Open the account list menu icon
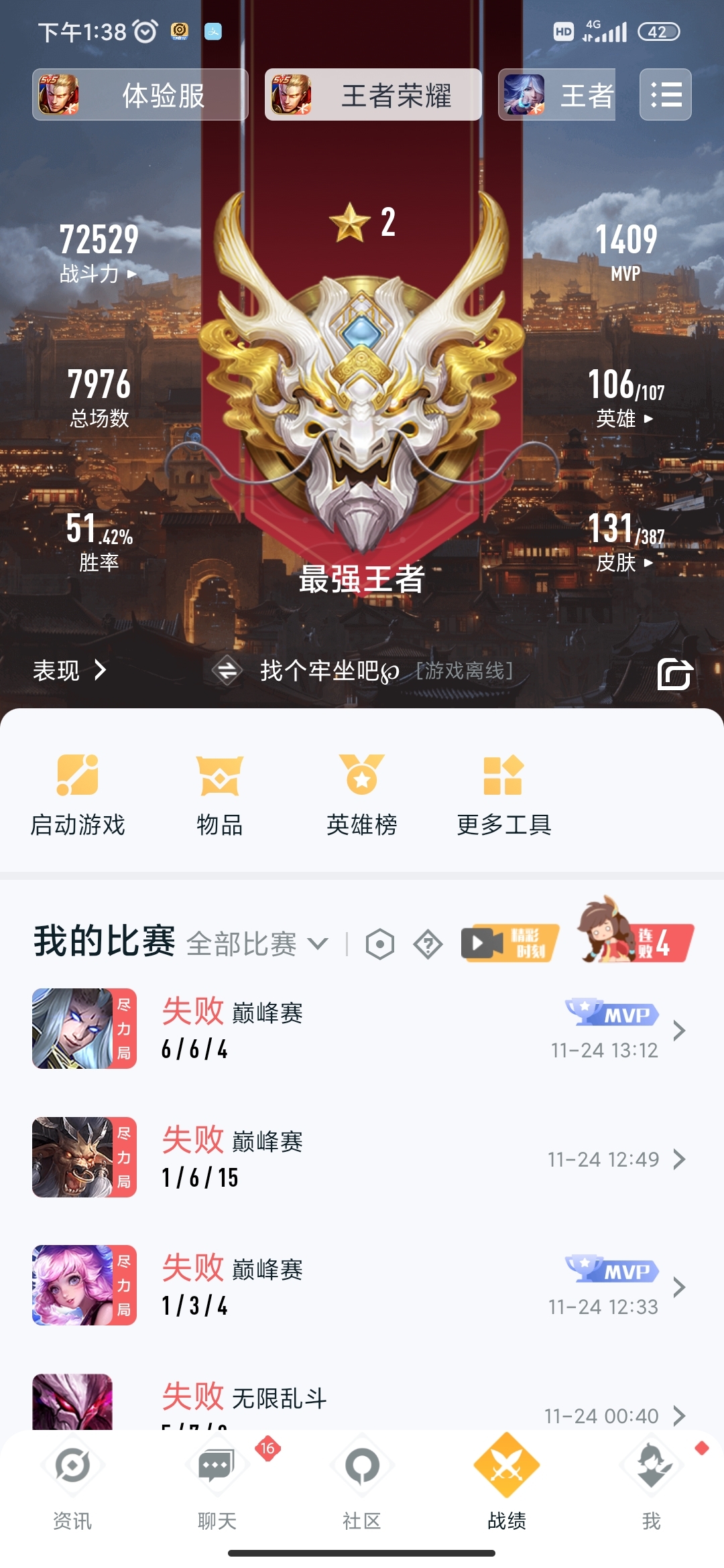 tap(665, 95)
